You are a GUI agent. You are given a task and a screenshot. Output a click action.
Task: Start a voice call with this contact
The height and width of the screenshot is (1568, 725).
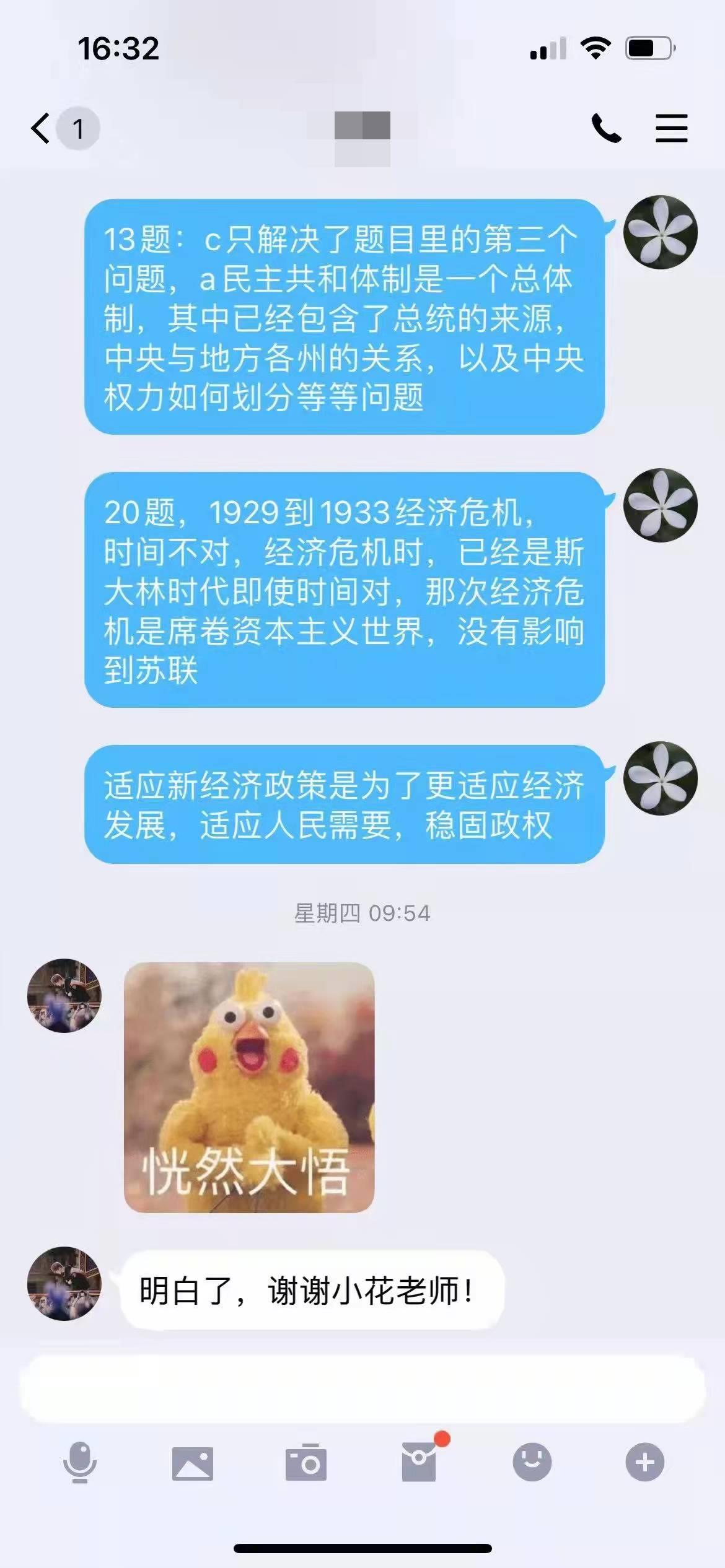(x=605, y=129)
